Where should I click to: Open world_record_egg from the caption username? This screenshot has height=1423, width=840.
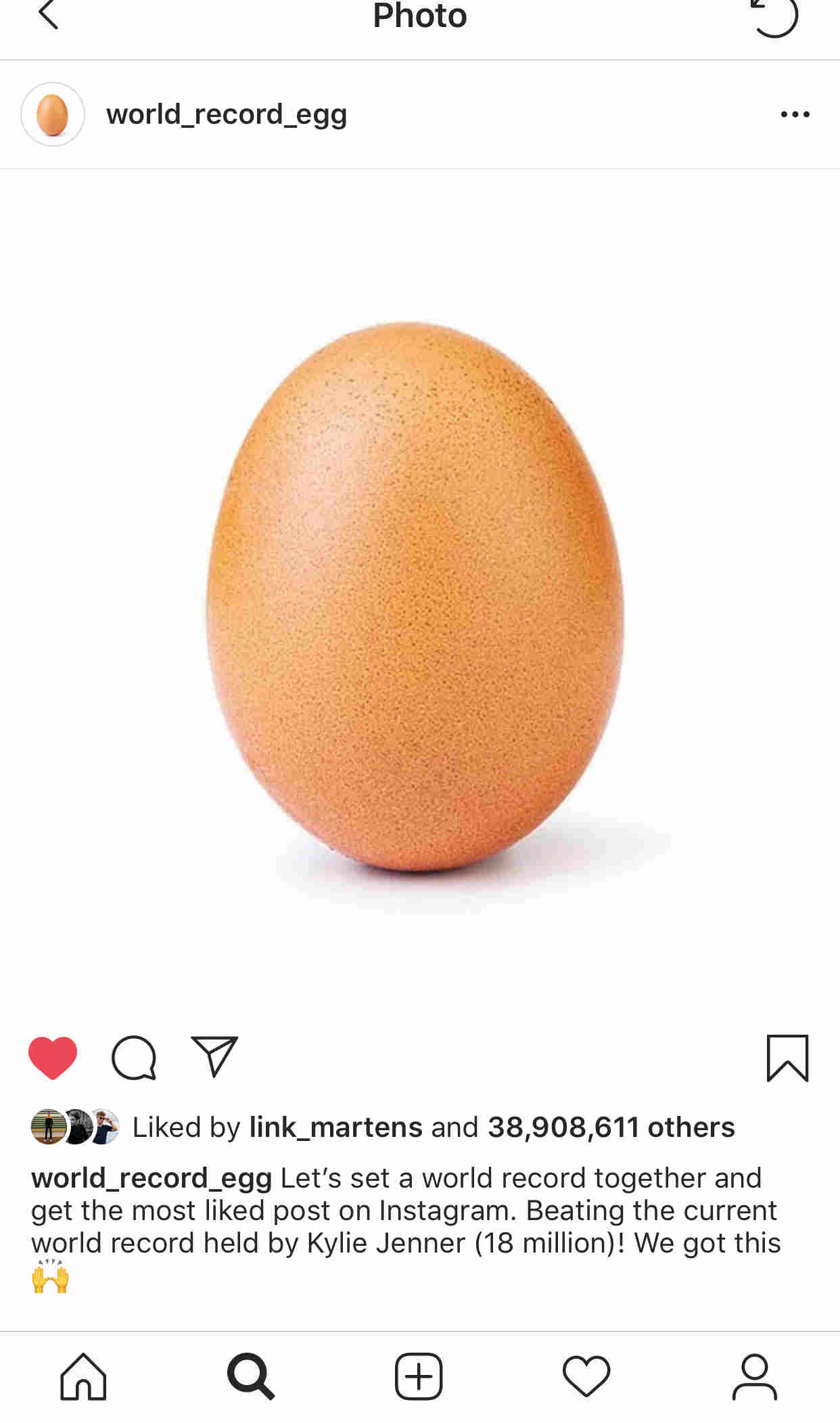click(x=151, y=1178)
